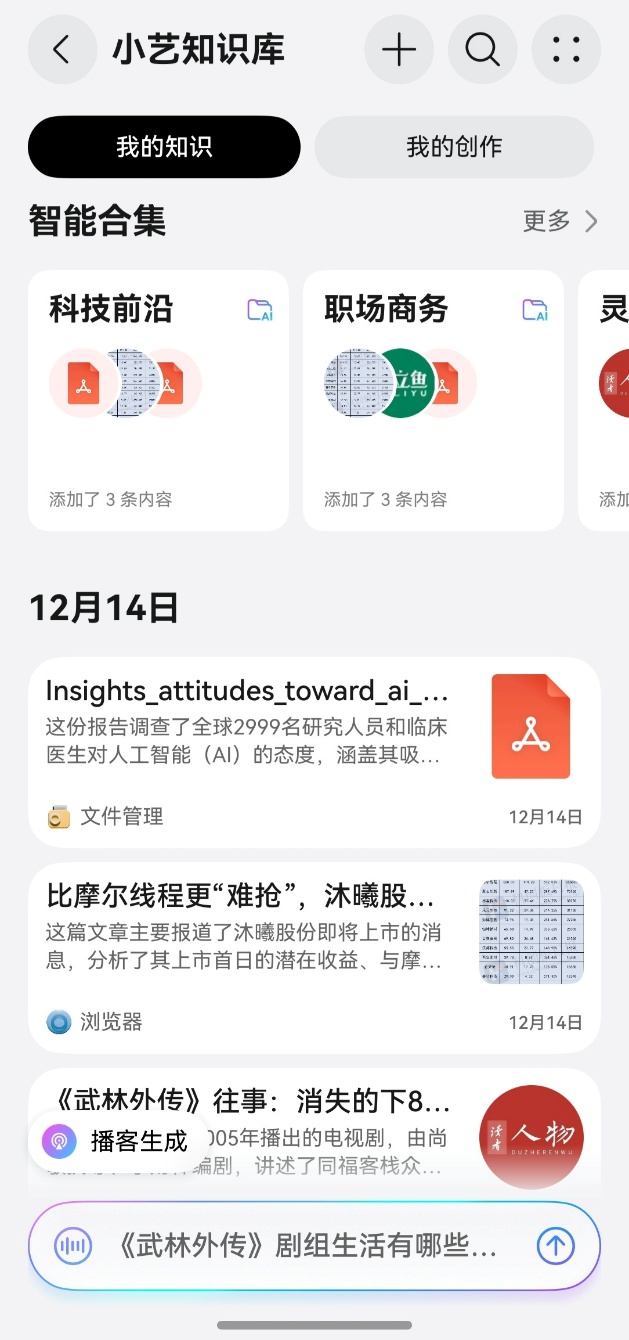Screen dimensions: 629x1340
Task: Go back from 小艺知识库
Action: coord(61,49)
